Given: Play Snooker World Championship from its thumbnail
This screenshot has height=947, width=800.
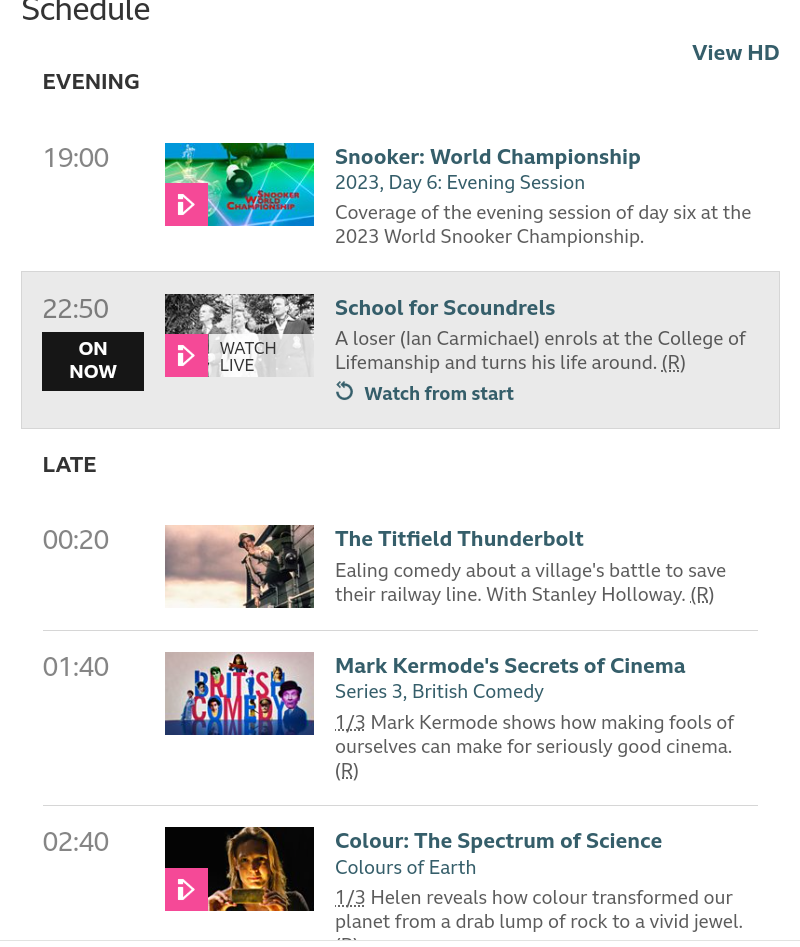Looking at the screenshot, I should coord(239,184).
